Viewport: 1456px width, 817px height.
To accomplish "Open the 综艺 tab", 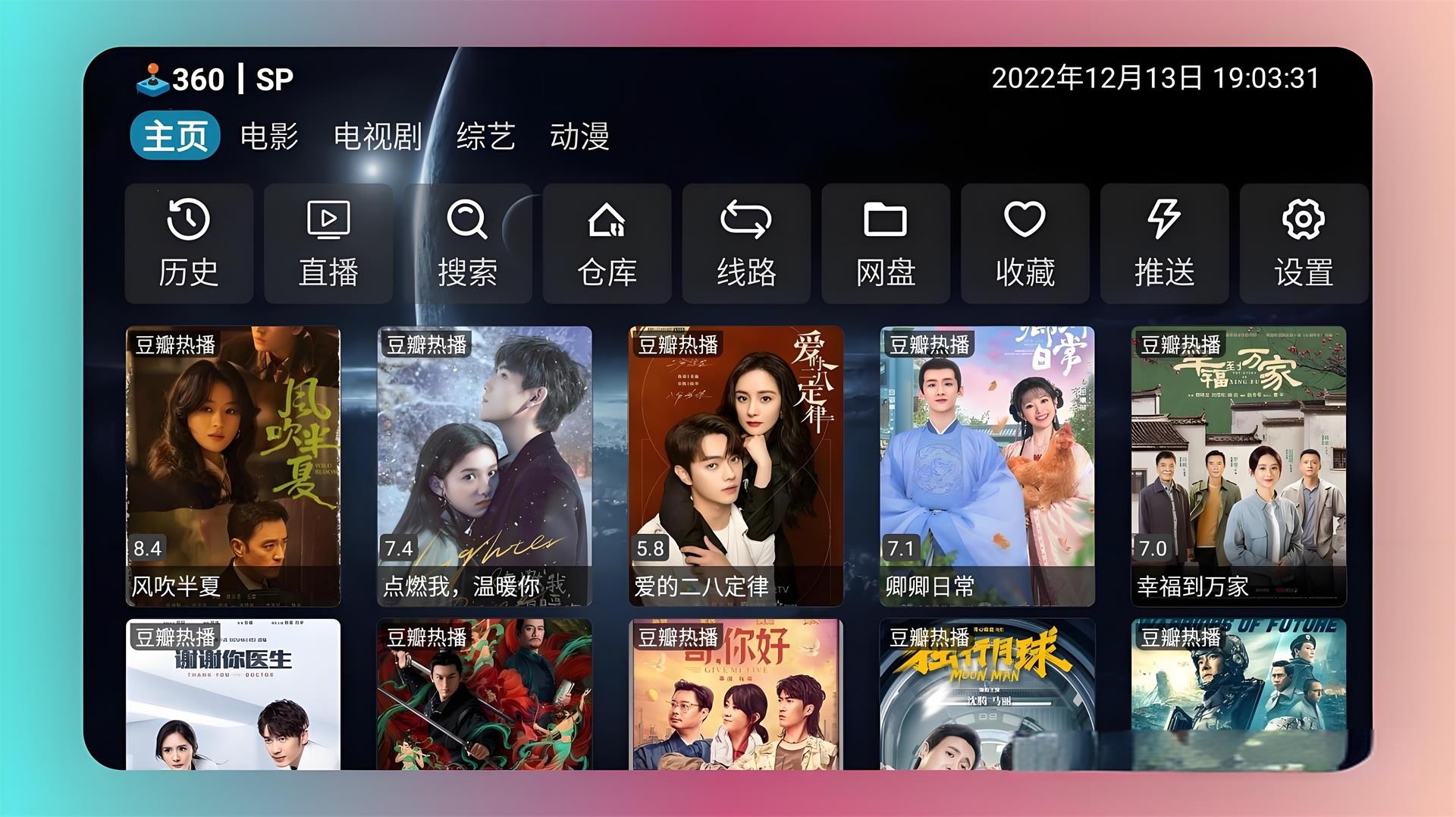I will (485, 137).
